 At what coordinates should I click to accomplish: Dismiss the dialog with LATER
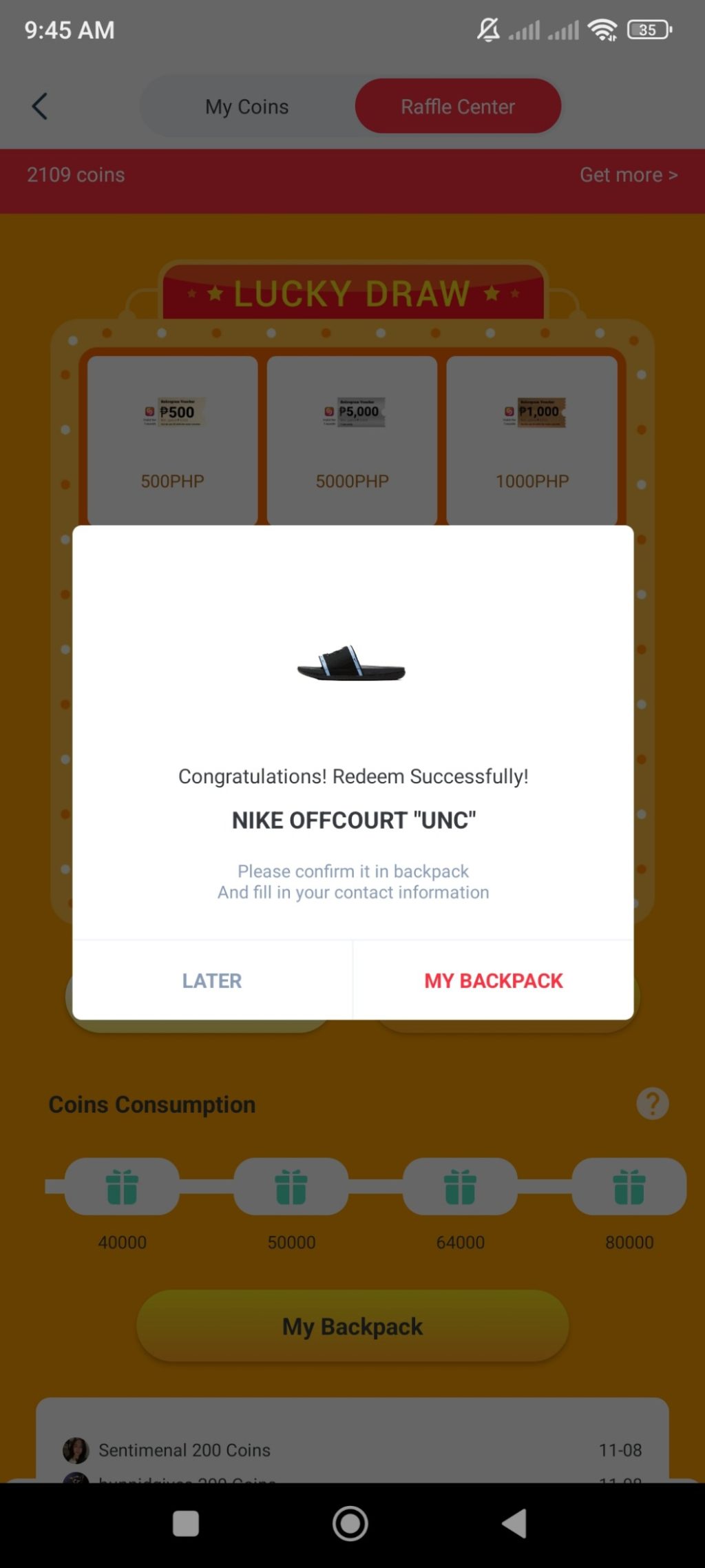[x=212, y=980]
